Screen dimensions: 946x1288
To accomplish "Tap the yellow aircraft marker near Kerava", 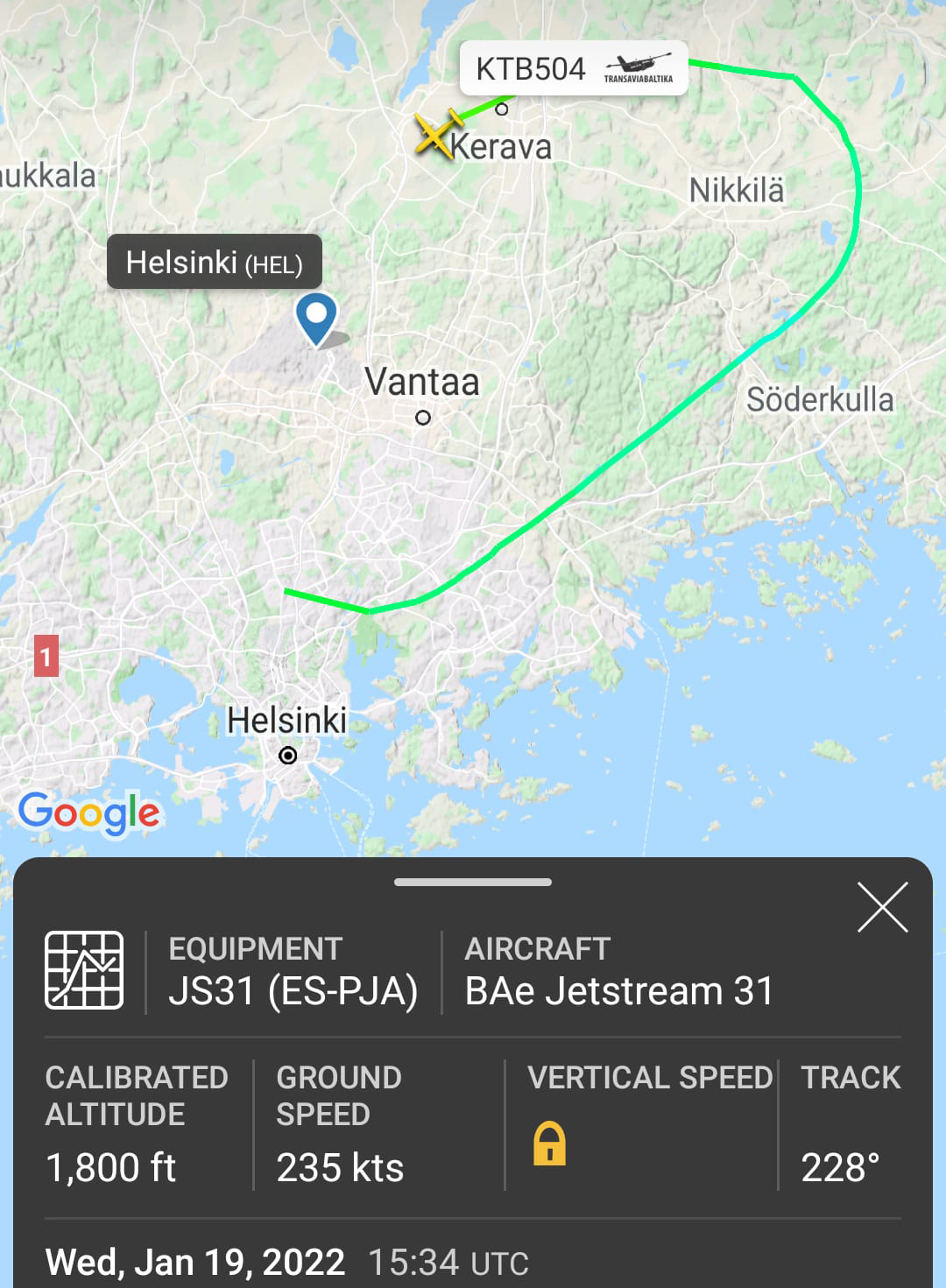I will click(x=436, y=134).
